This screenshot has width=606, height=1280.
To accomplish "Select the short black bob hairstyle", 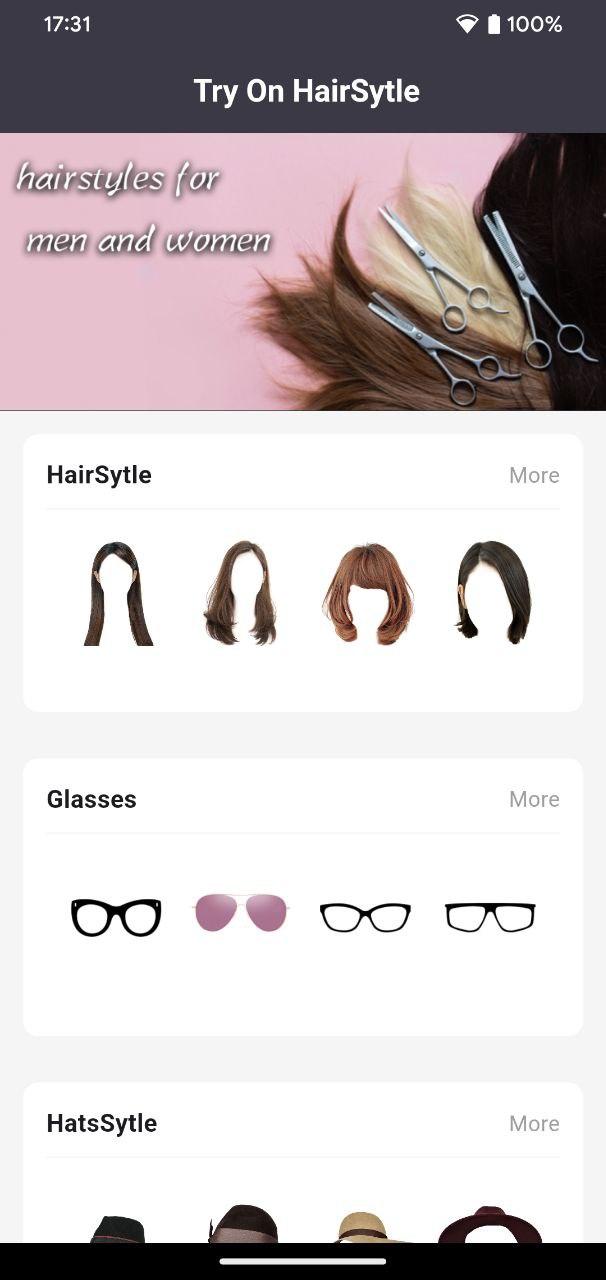I will tap(493, 592).
